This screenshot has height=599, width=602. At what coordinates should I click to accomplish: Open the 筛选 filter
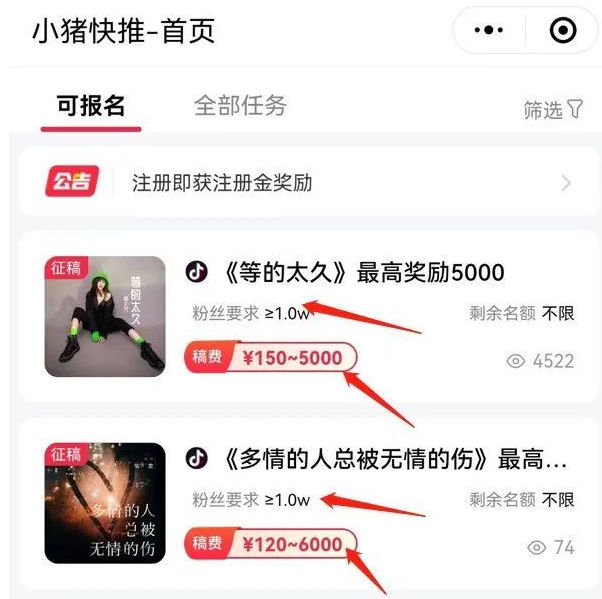pos(553,110)
